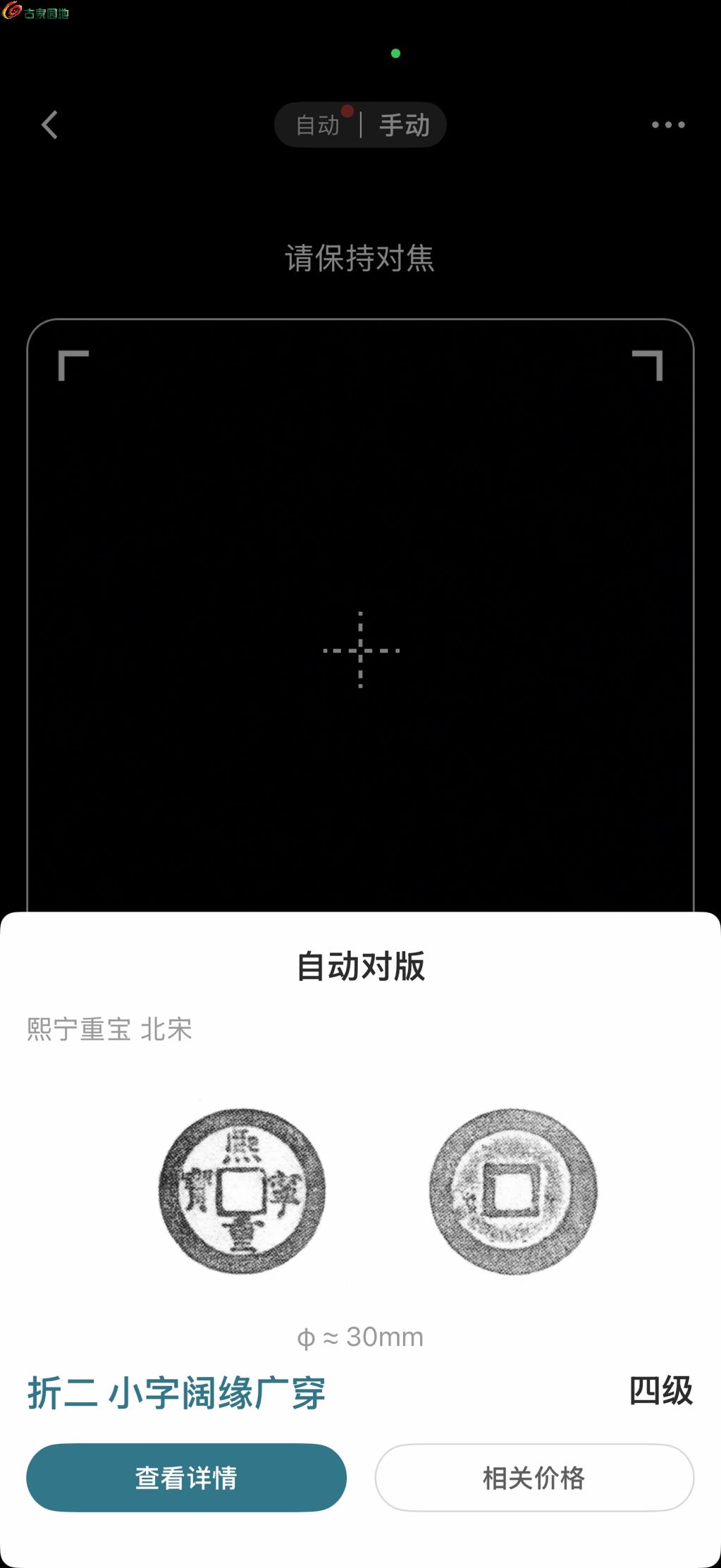Open 相关价格 related prices
721x1568 pixels.
(x=534, y=1478)
